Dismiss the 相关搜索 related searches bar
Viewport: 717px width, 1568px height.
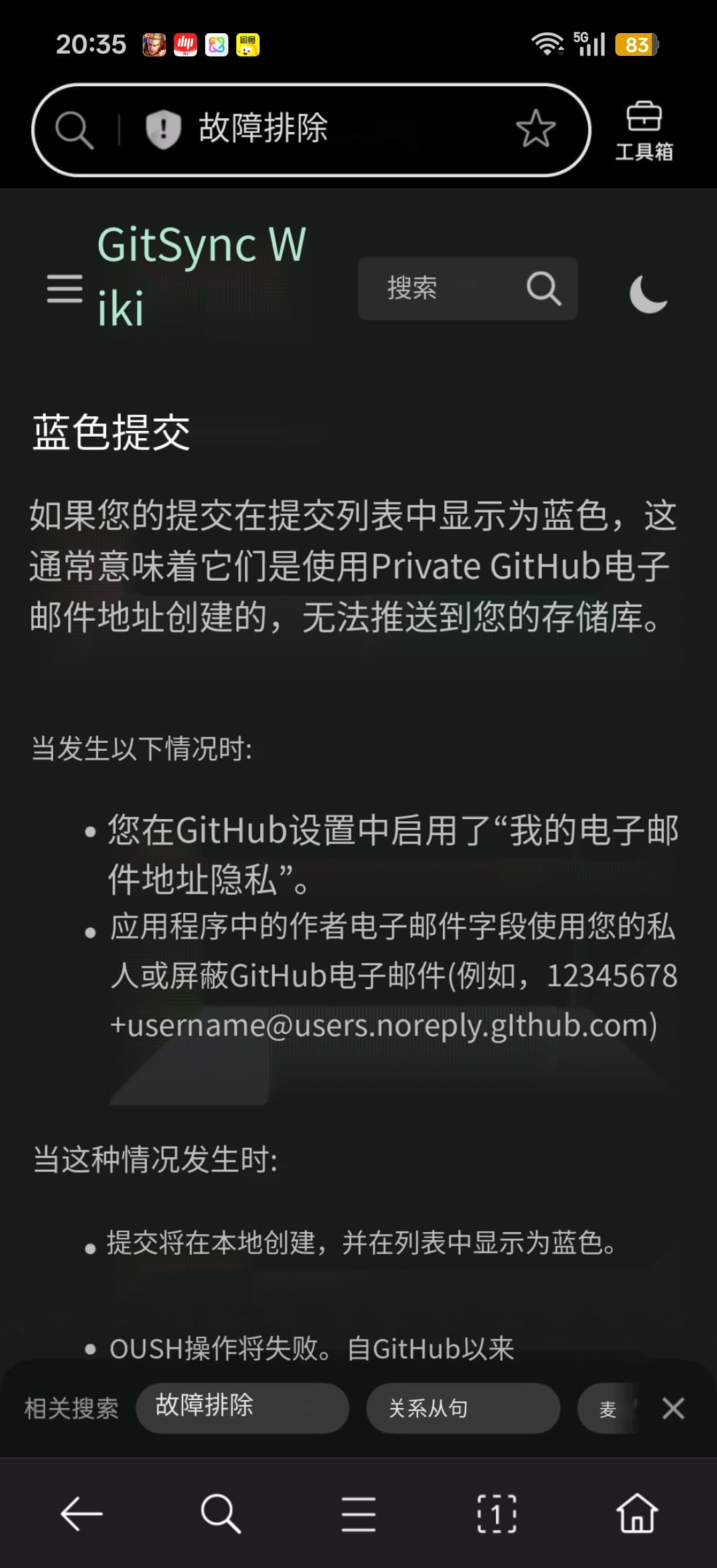(673, 1408)
